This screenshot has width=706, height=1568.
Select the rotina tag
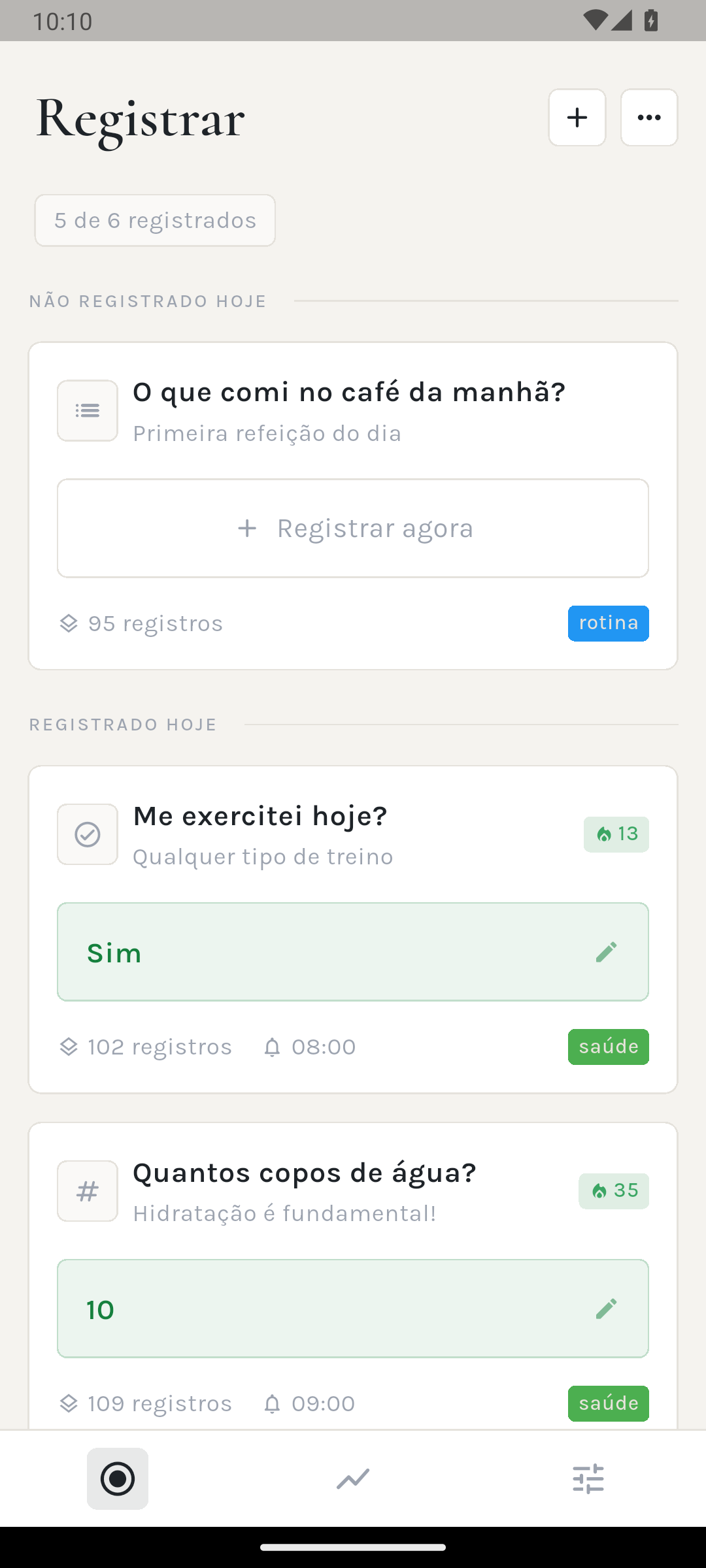pyautogui.click(x=608, y=623)
